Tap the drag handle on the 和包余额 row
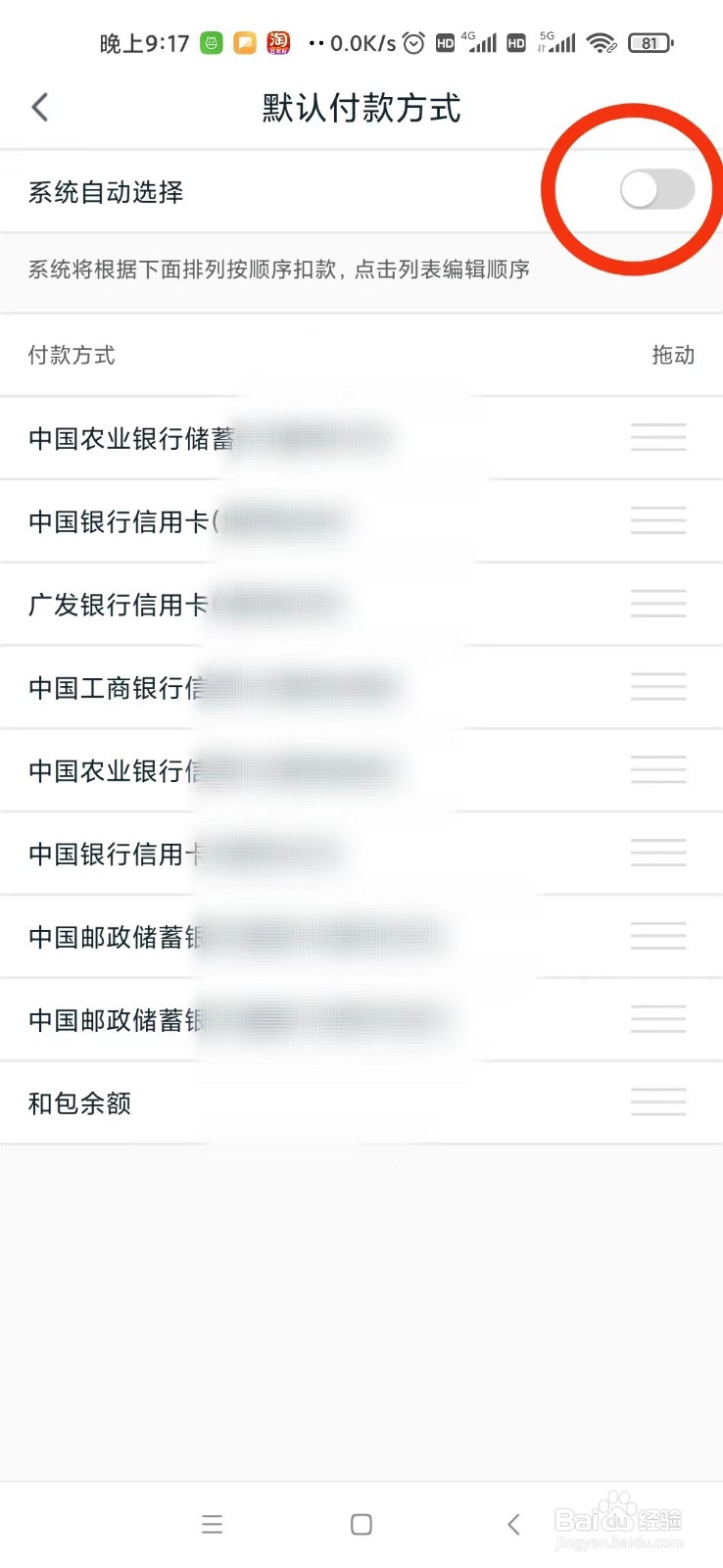723x1568 pixels. pos(657,1102)
